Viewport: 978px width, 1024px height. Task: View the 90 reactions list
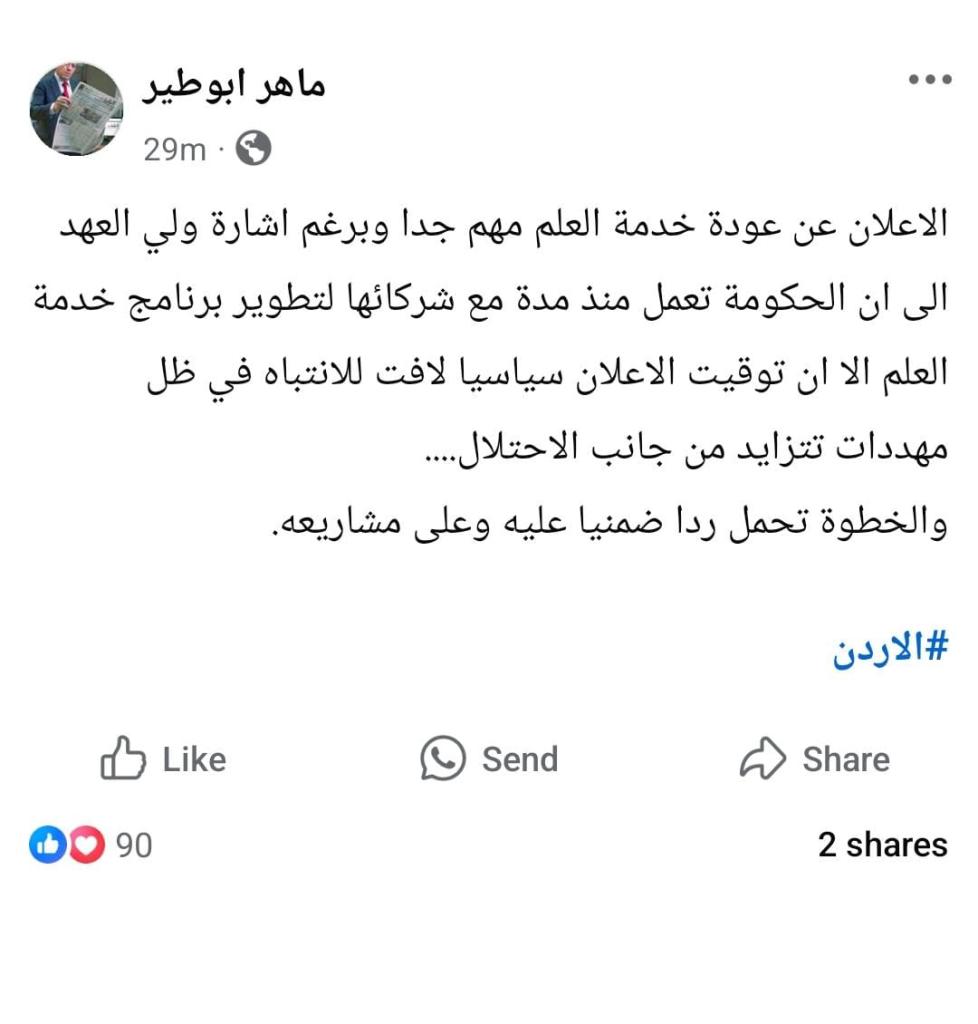click(x=92, y=845)
